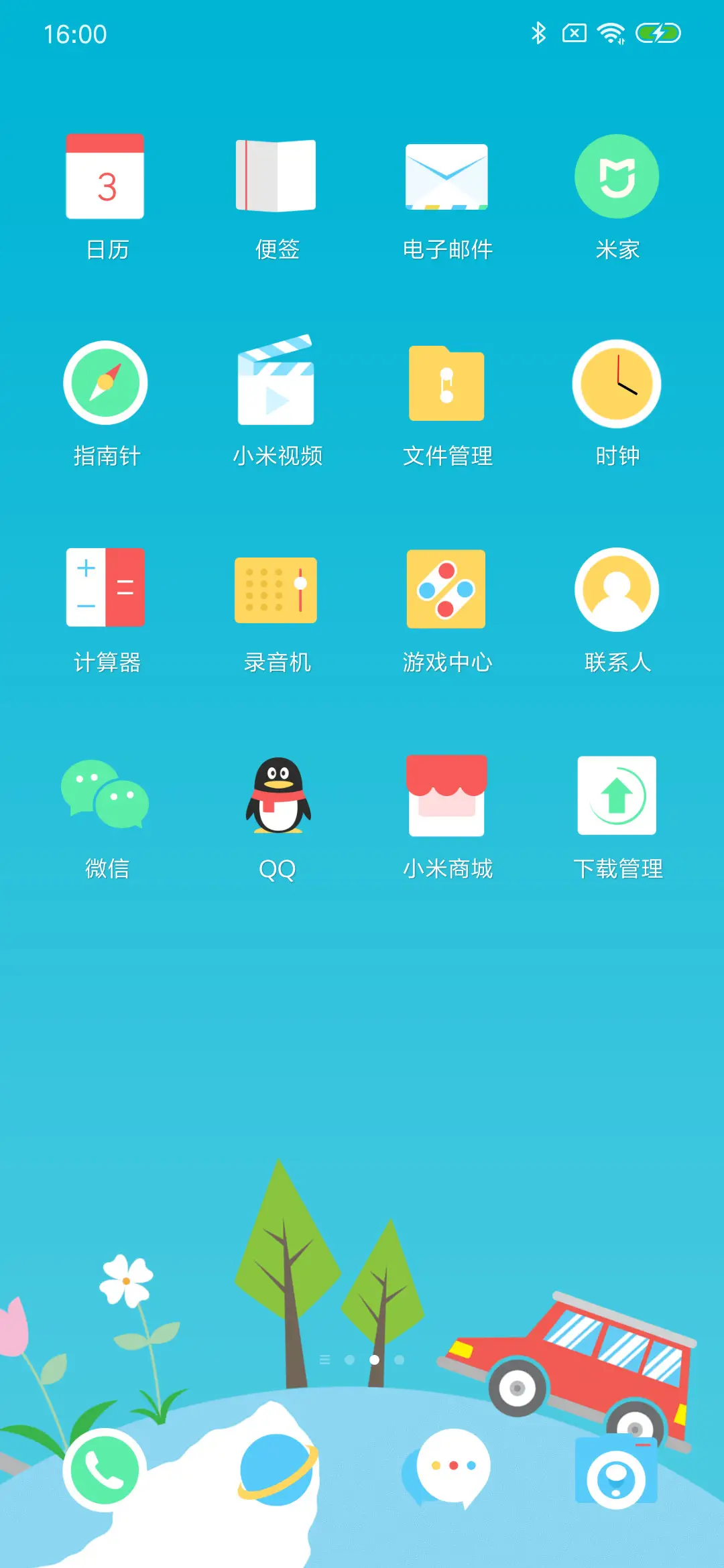Open 联系人 Contacts
The height and width of the screenshot is (1568, 724).
point(617,590)
